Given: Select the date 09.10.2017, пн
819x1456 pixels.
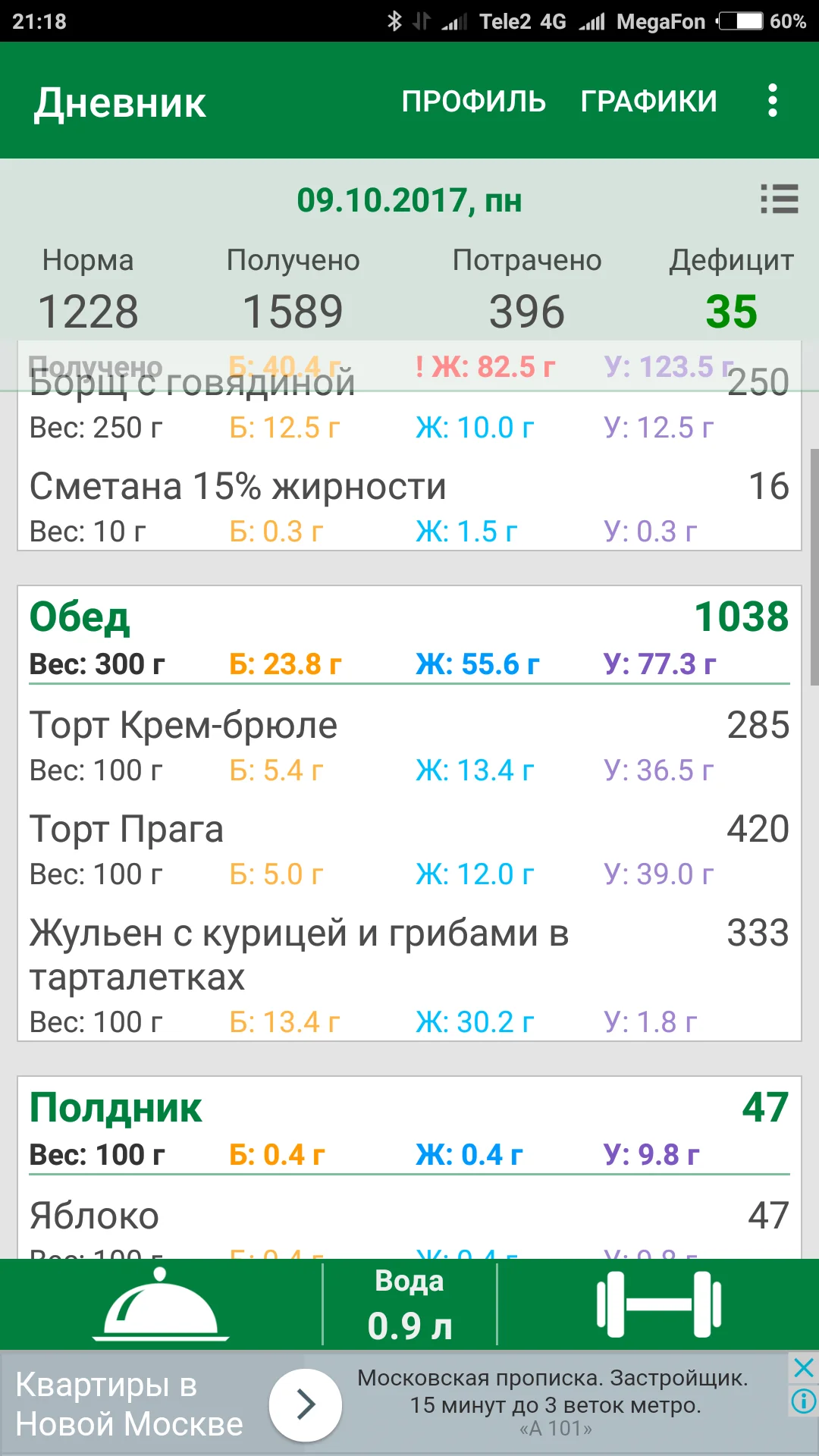Looking at the screenshot, I should click(409, 201).
